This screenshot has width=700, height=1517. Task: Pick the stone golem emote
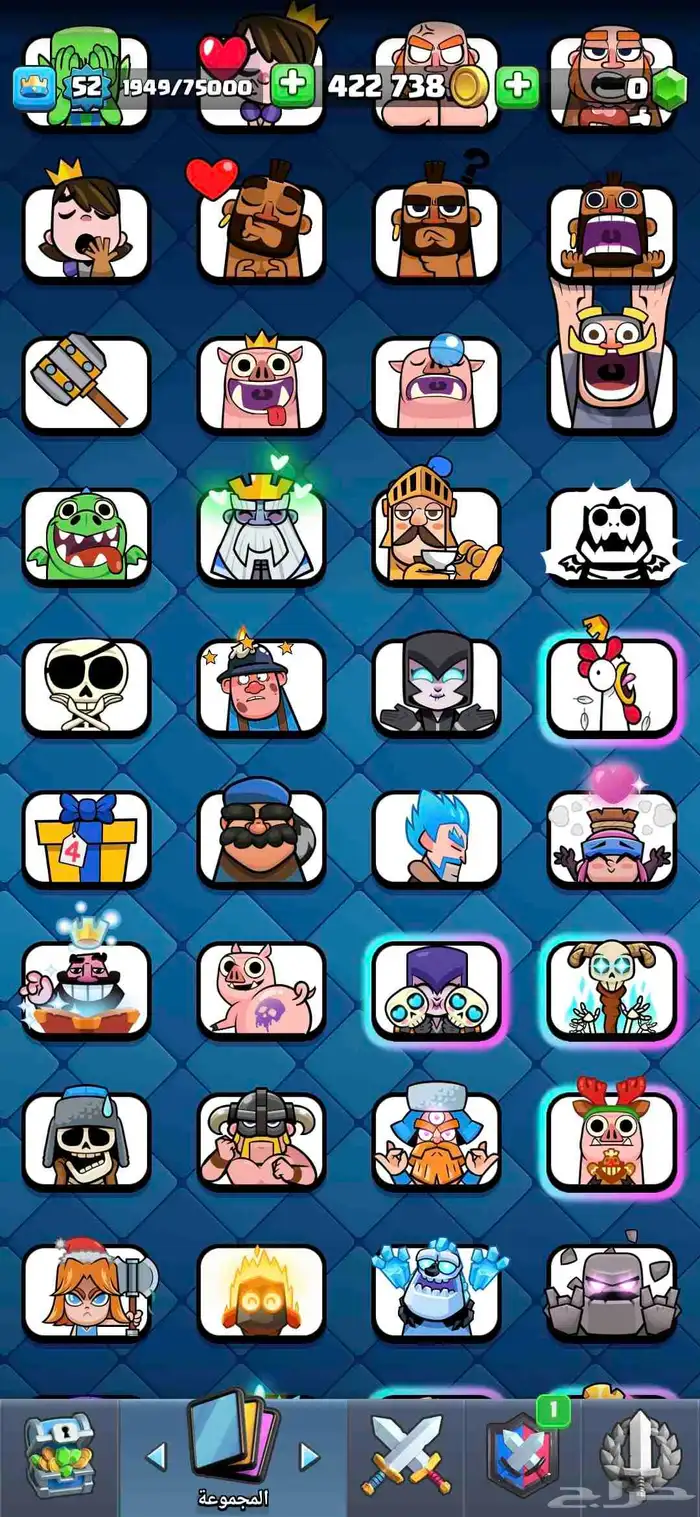612,1291
